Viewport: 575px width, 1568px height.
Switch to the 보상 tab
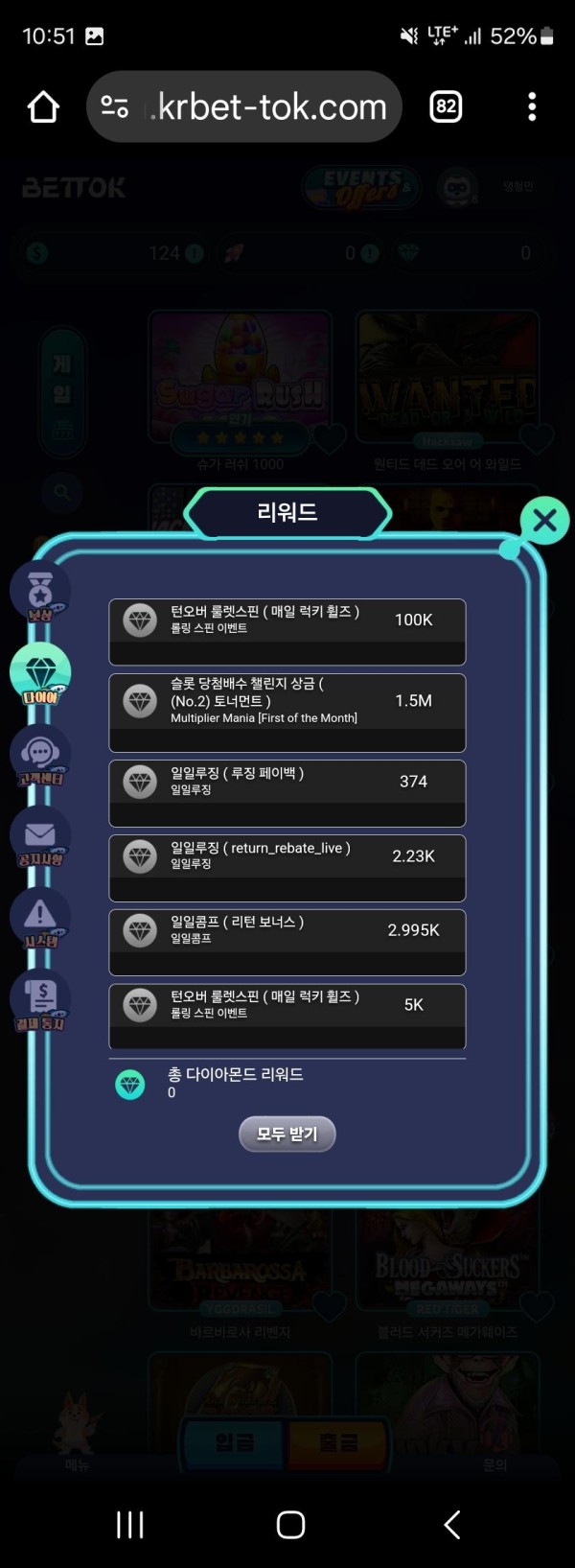tap(40, 592)
